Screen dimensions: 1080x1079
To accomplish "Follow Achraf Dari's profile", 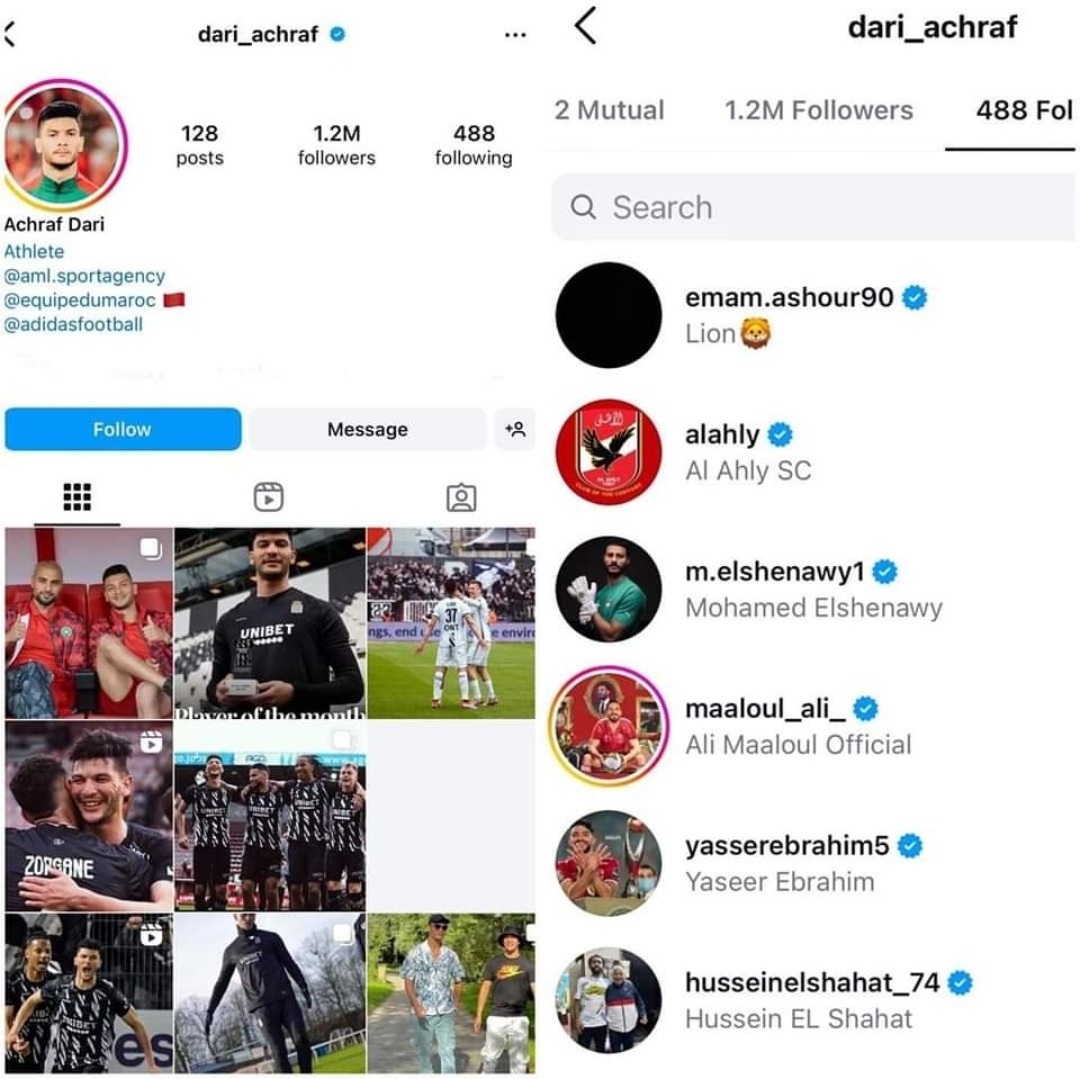I will point(122,429).
